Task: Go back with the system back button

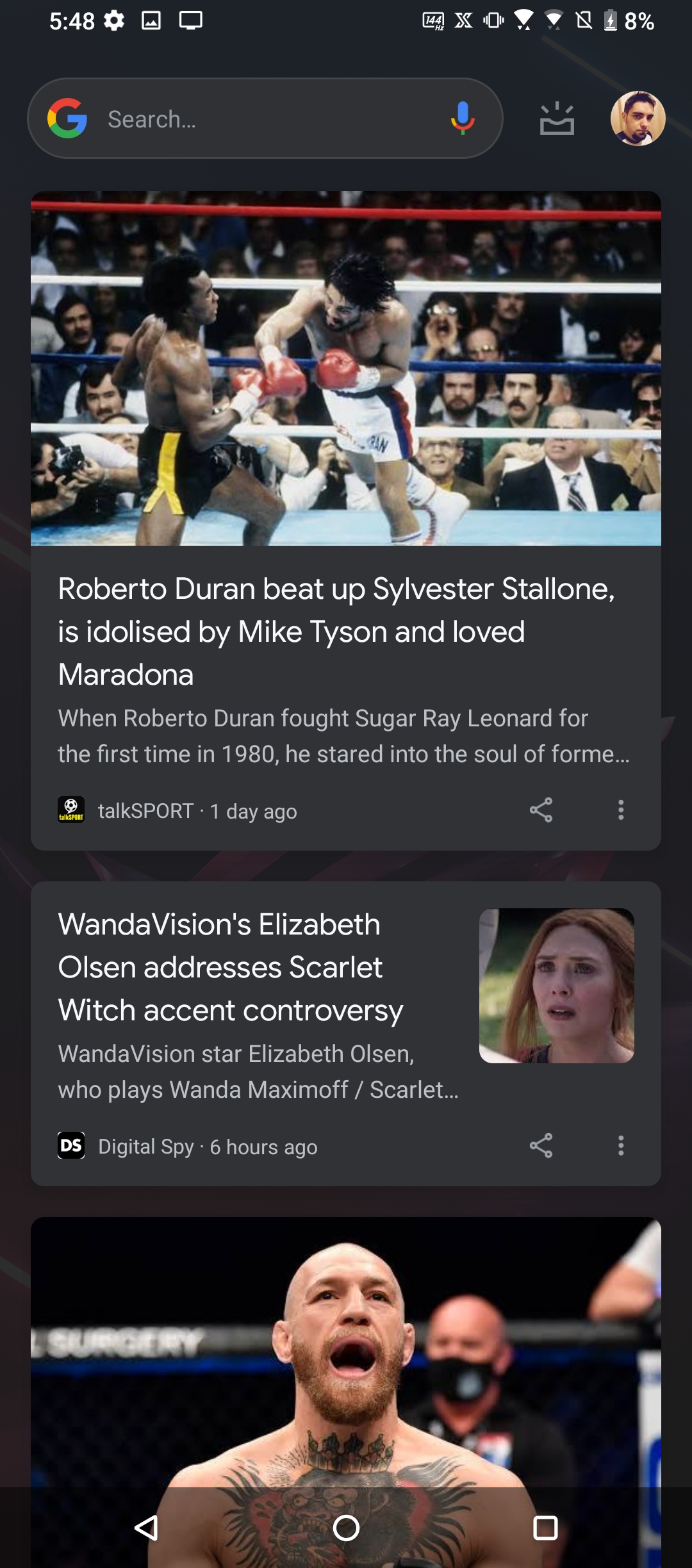Action: (x=147, y=1528)
